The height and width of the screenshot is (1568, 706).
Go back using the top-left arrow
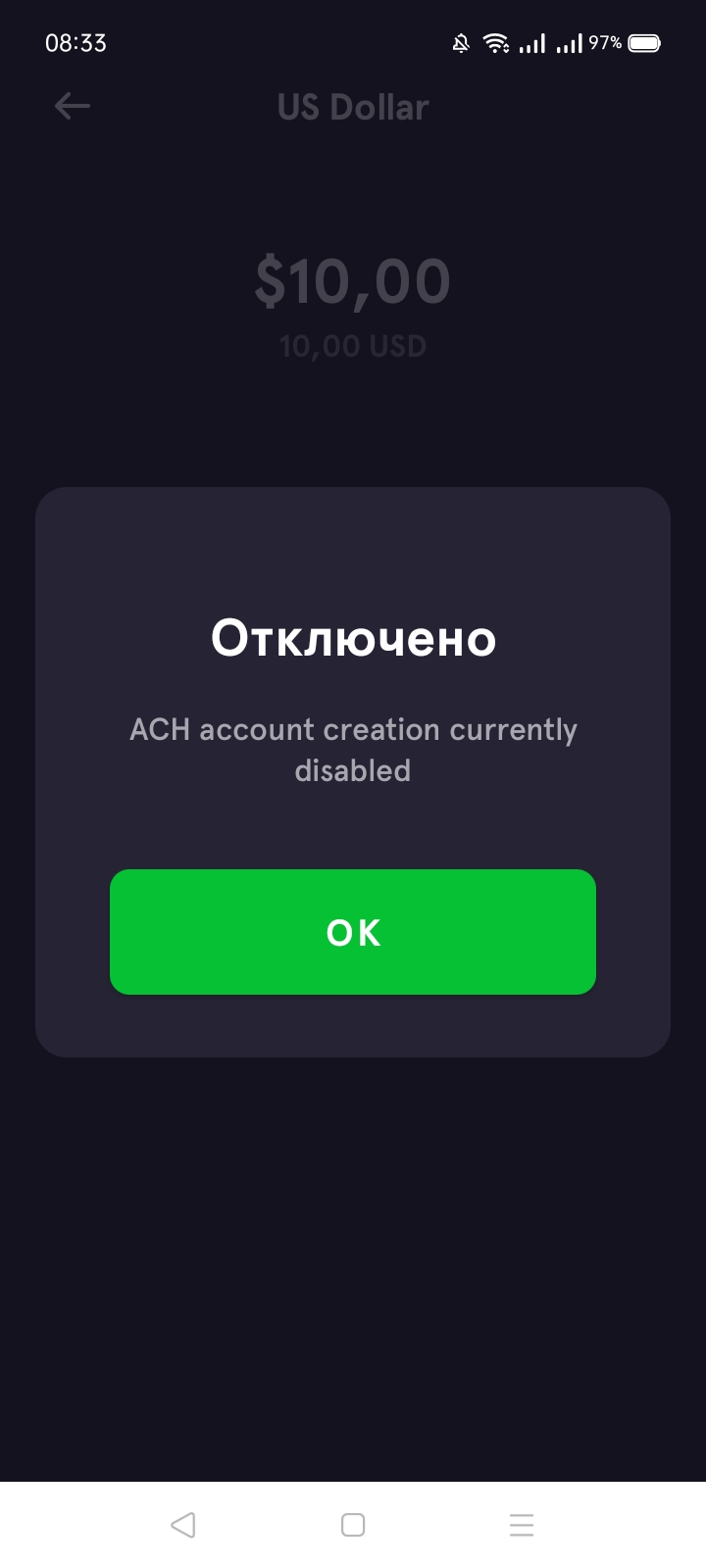click(72, 106)
